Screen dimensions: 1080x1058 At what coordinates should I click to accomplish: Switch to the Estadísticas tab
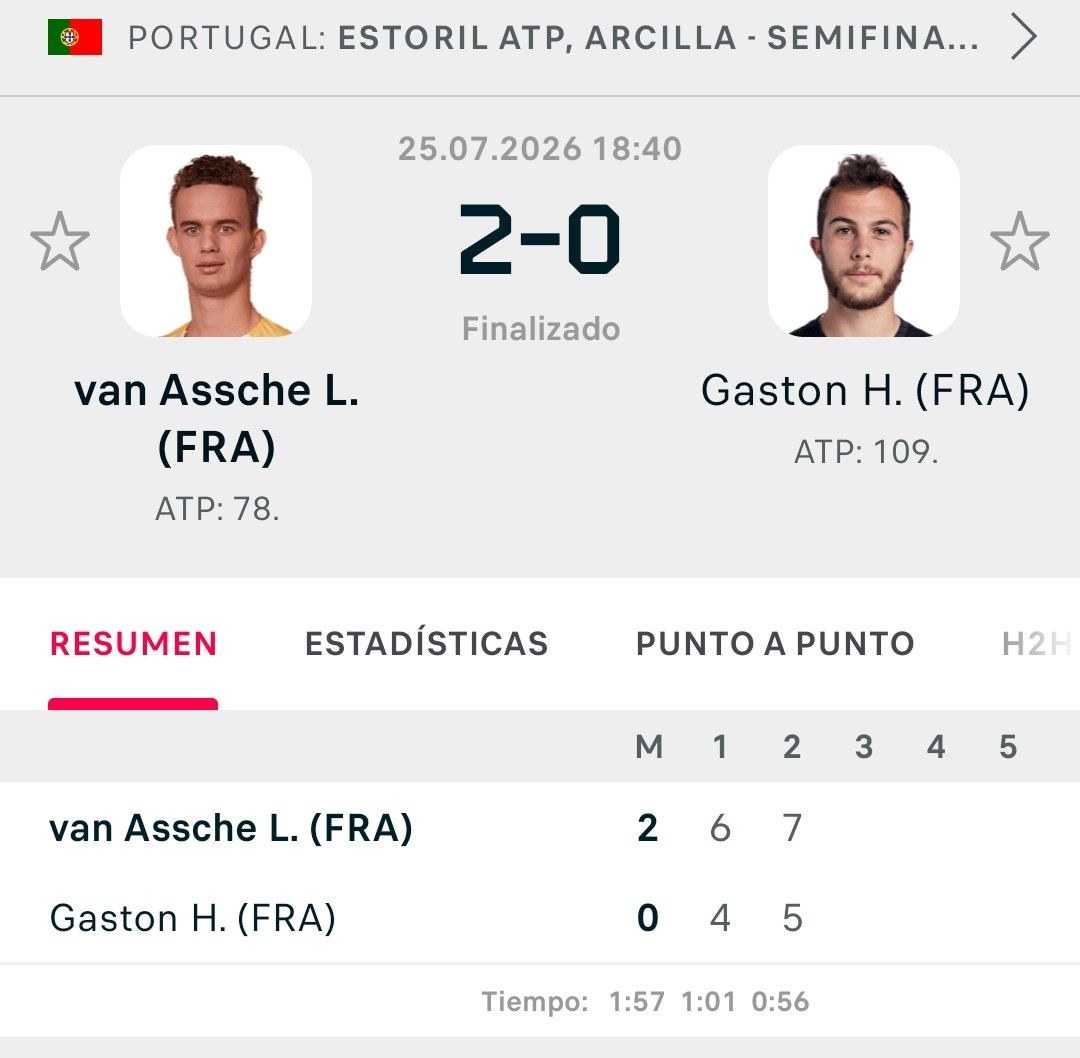[x=426, y=644]
